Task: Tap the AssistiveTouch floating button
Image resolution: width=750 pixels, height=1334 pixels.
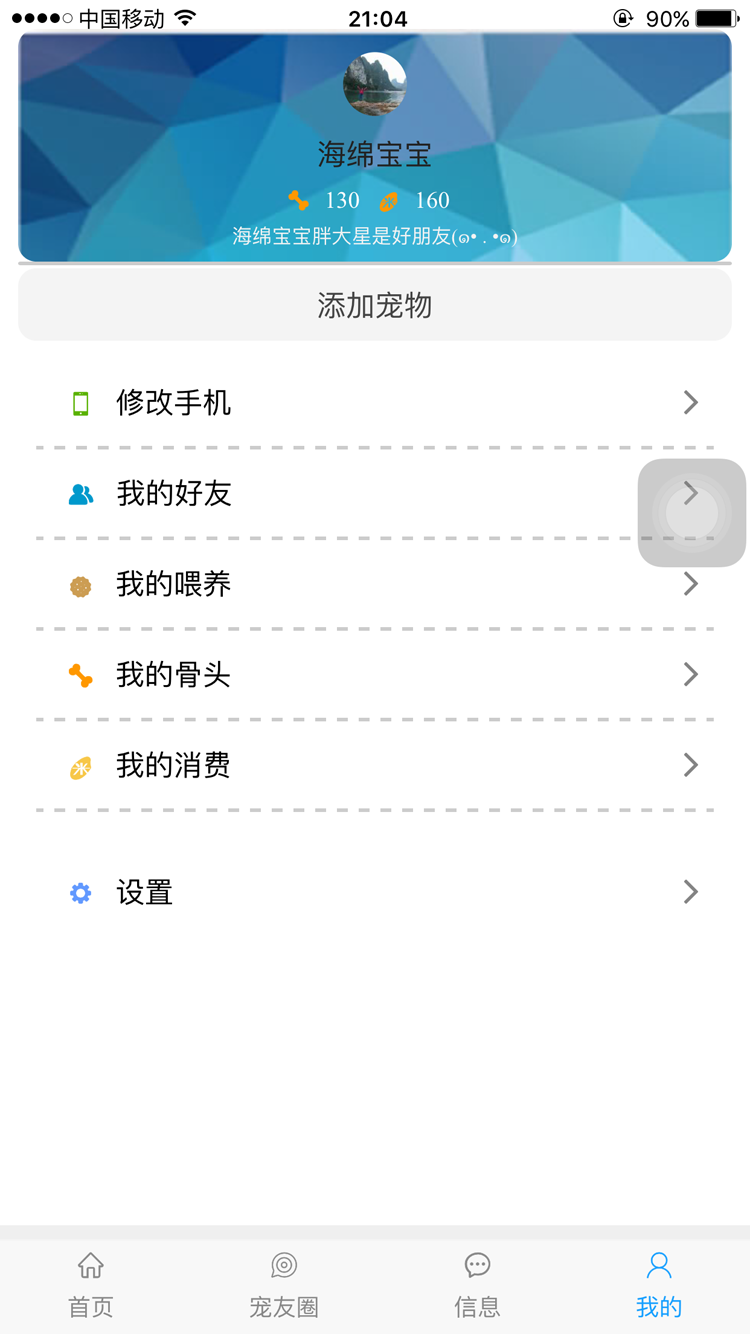Action: point(692,513)
